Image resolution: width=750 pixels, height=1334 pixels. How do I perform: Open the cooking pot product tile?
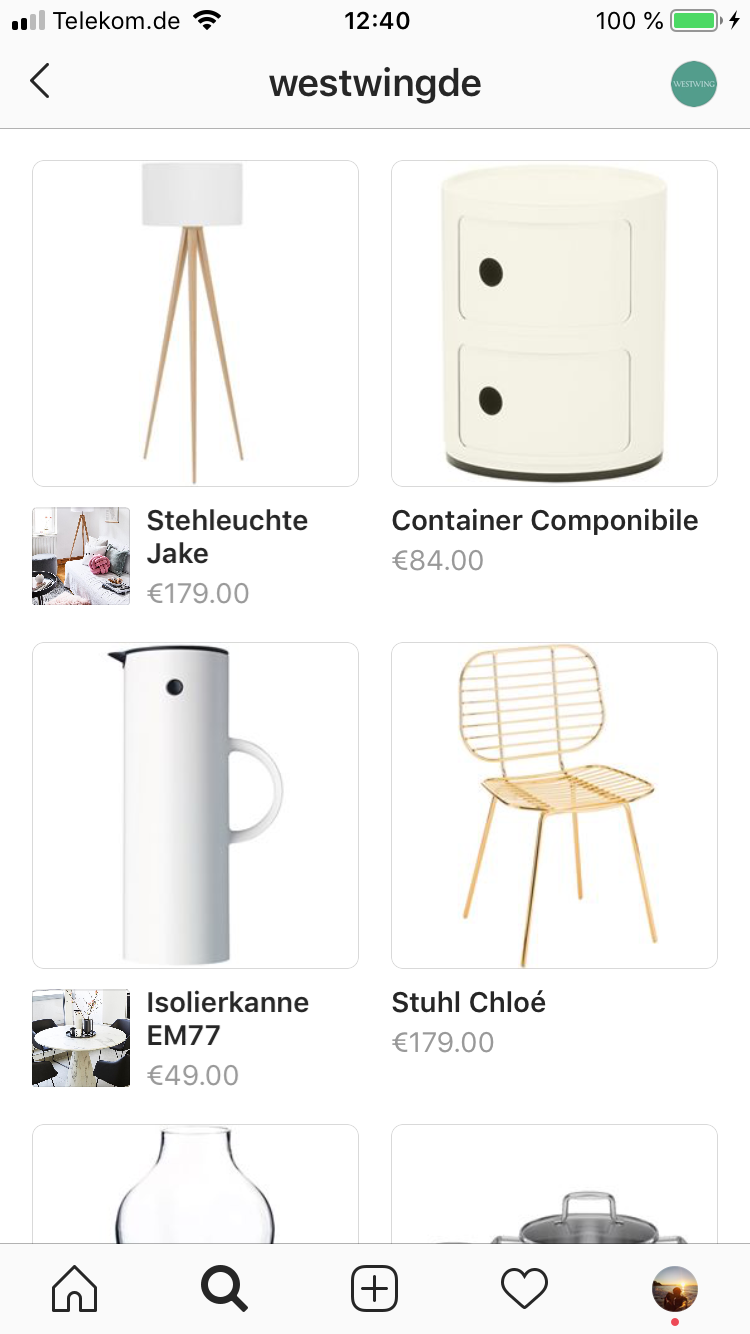554,1184
